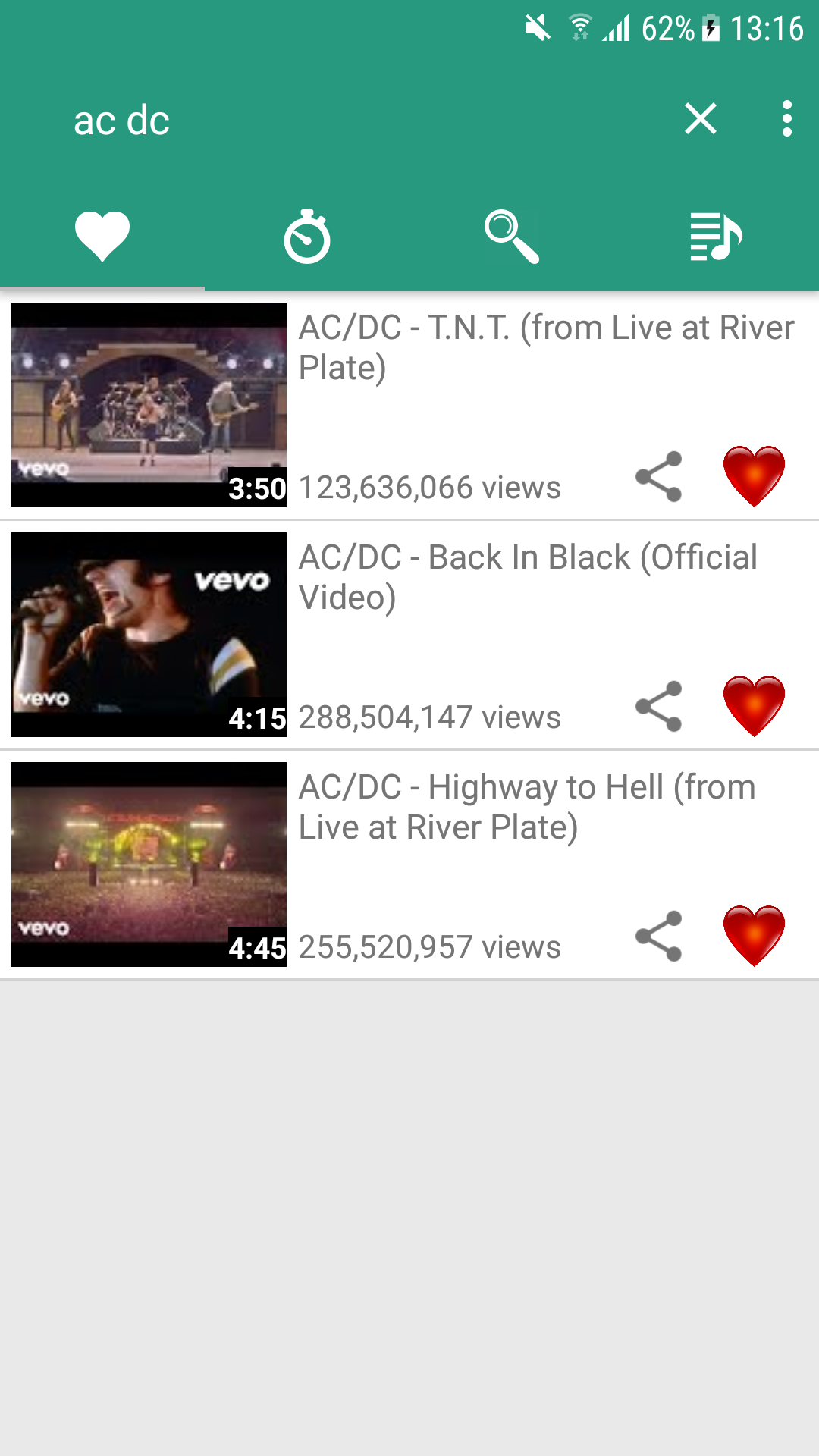Share the Highway to Hell video

click(659, 936)
